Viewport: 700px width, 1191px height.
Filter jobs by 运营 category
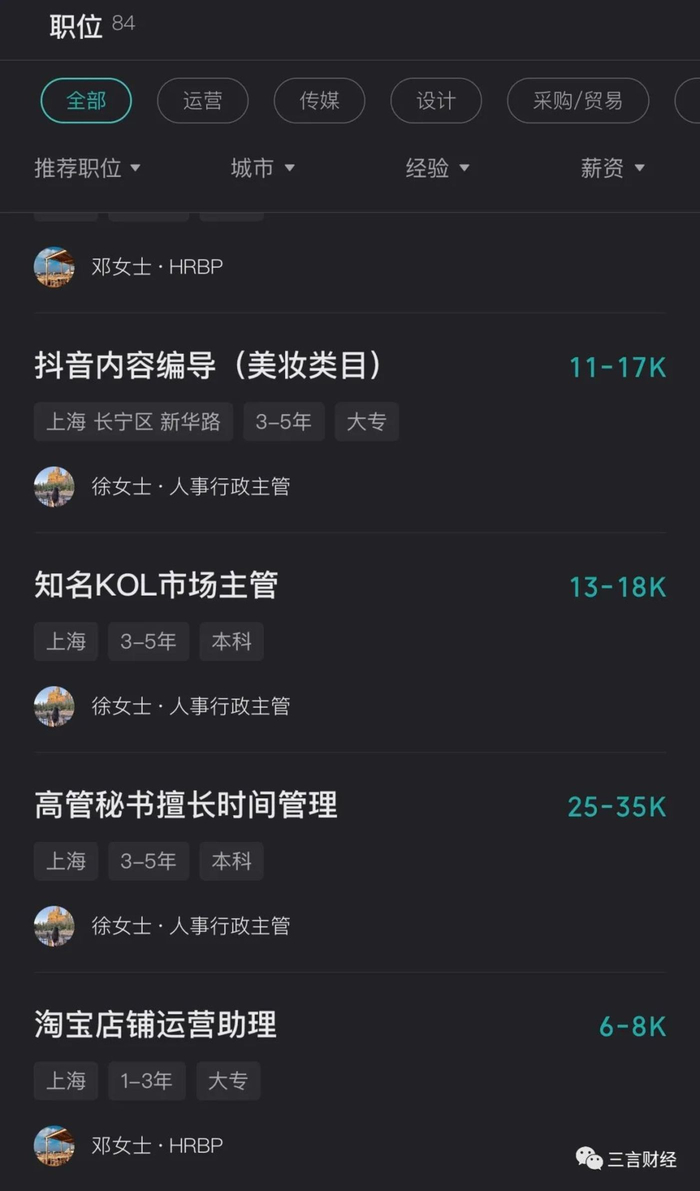[x=202, y=101]
